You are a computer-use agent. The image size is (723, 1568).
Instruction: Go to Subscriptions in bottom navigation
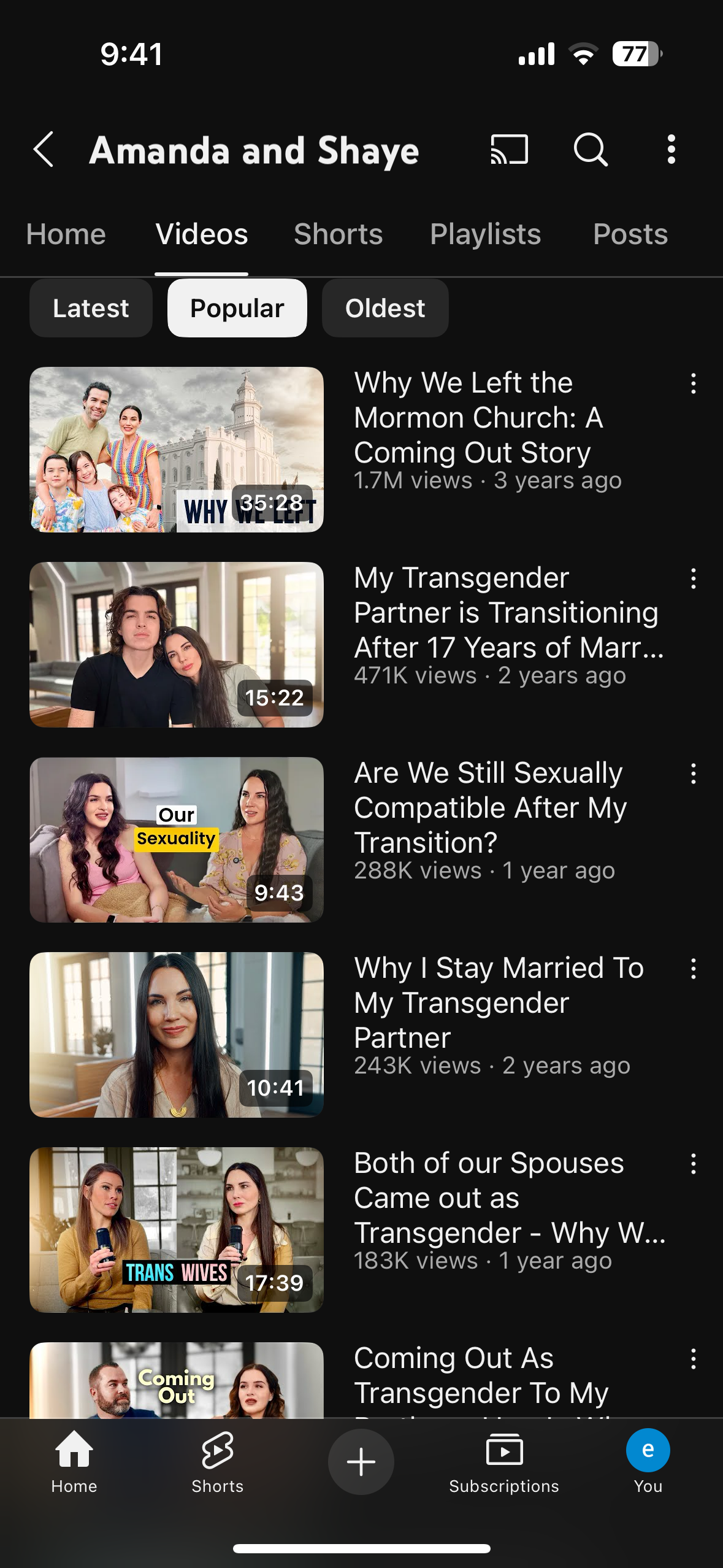(504, 1462)
